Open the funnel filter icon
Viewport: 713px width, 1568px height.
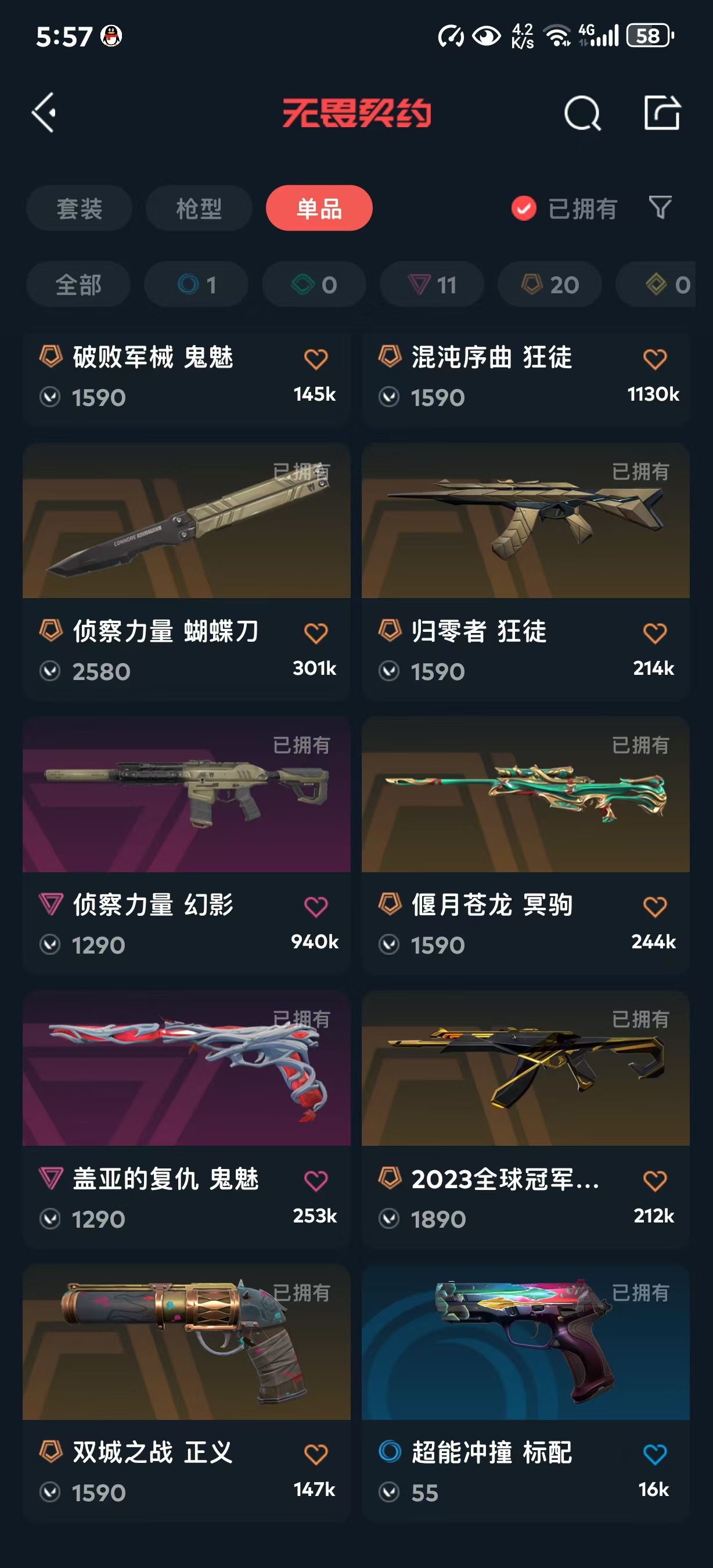(x=660, y=208)
